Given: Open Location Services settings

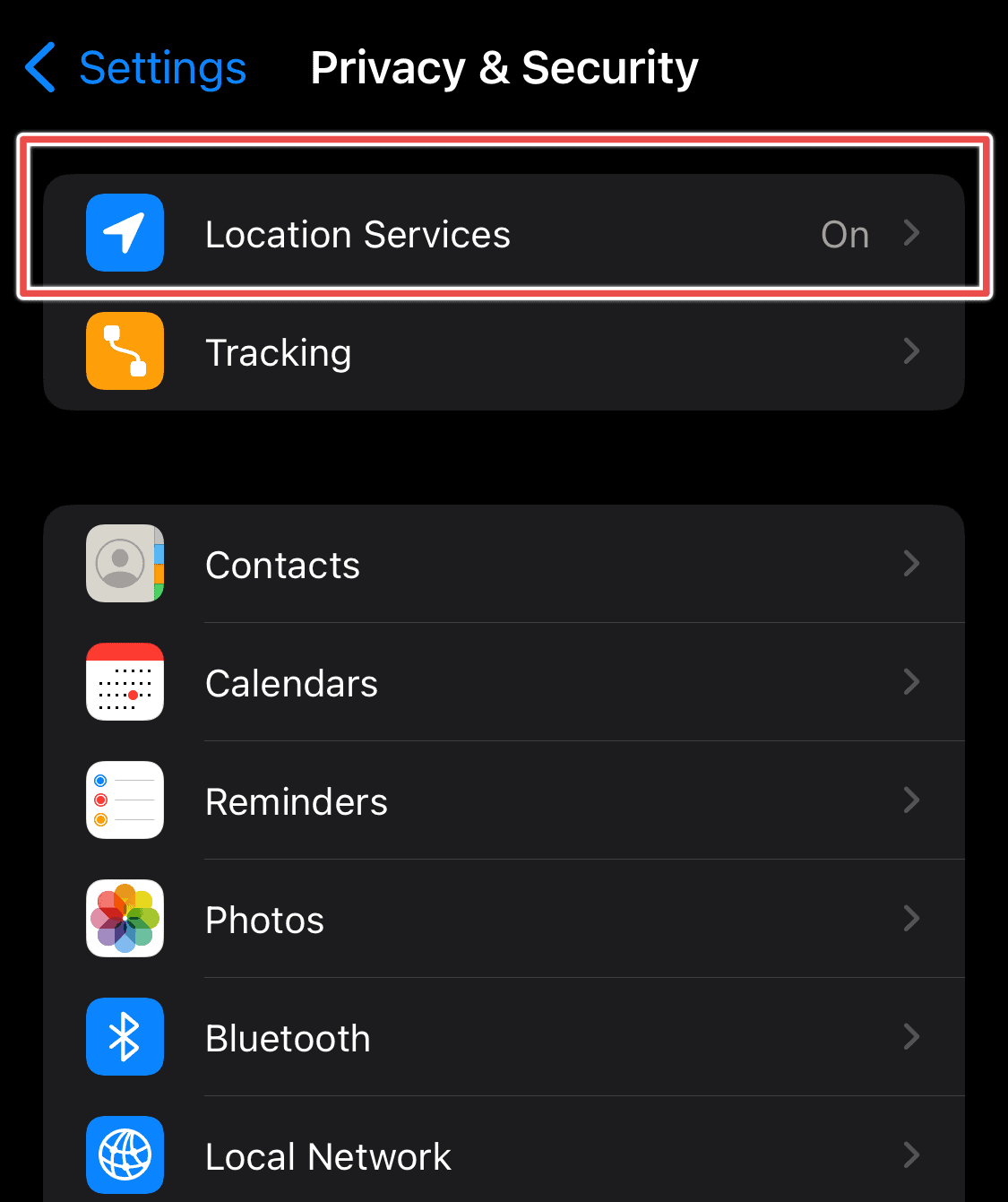Looking at the screenshot, I should click(x=503, y=234).
